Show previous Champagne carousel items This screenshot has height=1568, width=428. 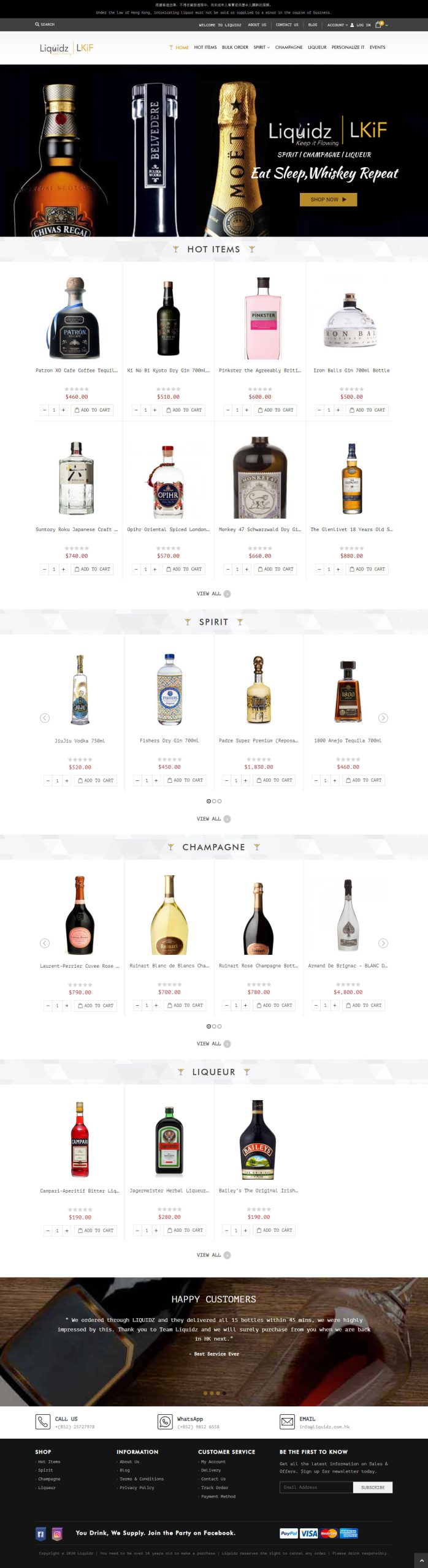(x=45, y=943)
